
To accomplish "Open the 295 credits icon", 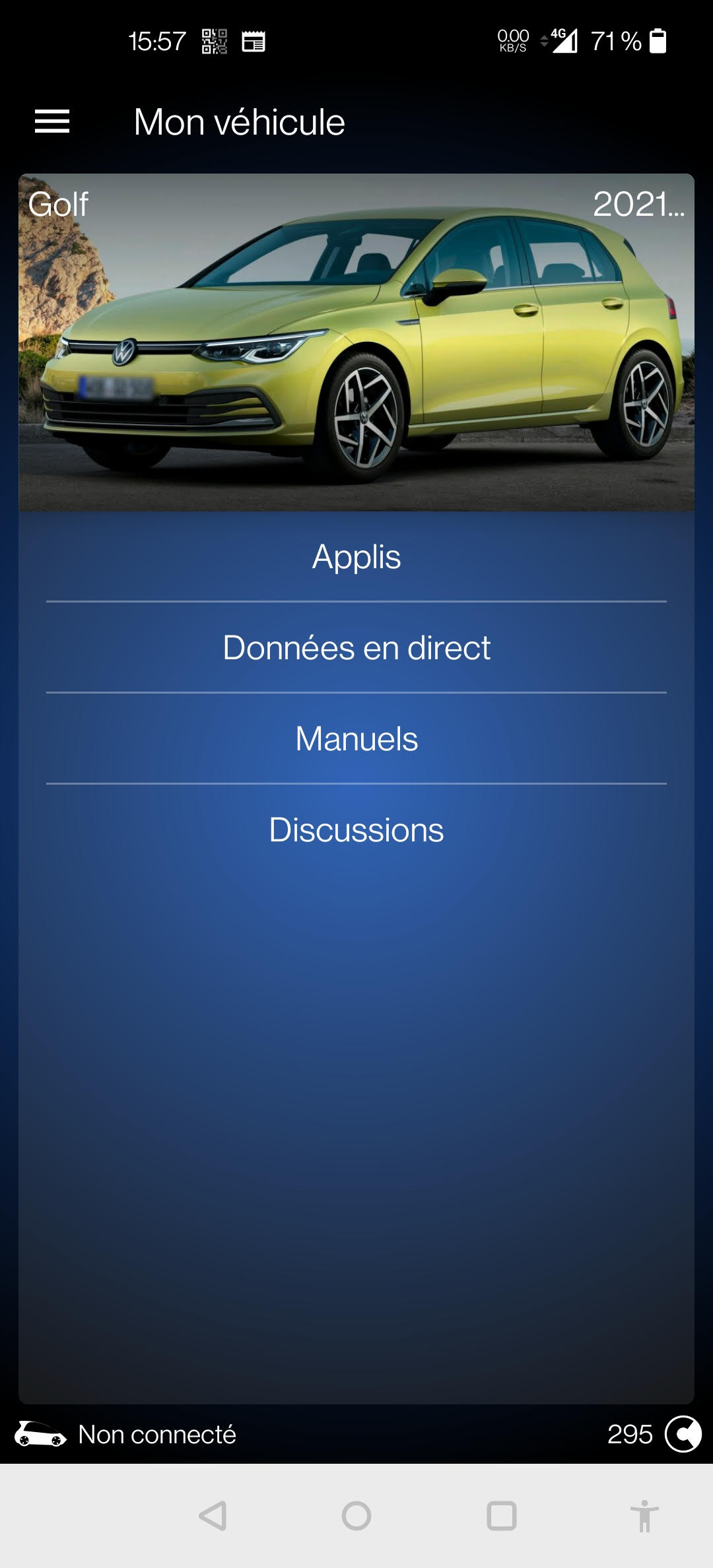I will tap(683, 1434).
